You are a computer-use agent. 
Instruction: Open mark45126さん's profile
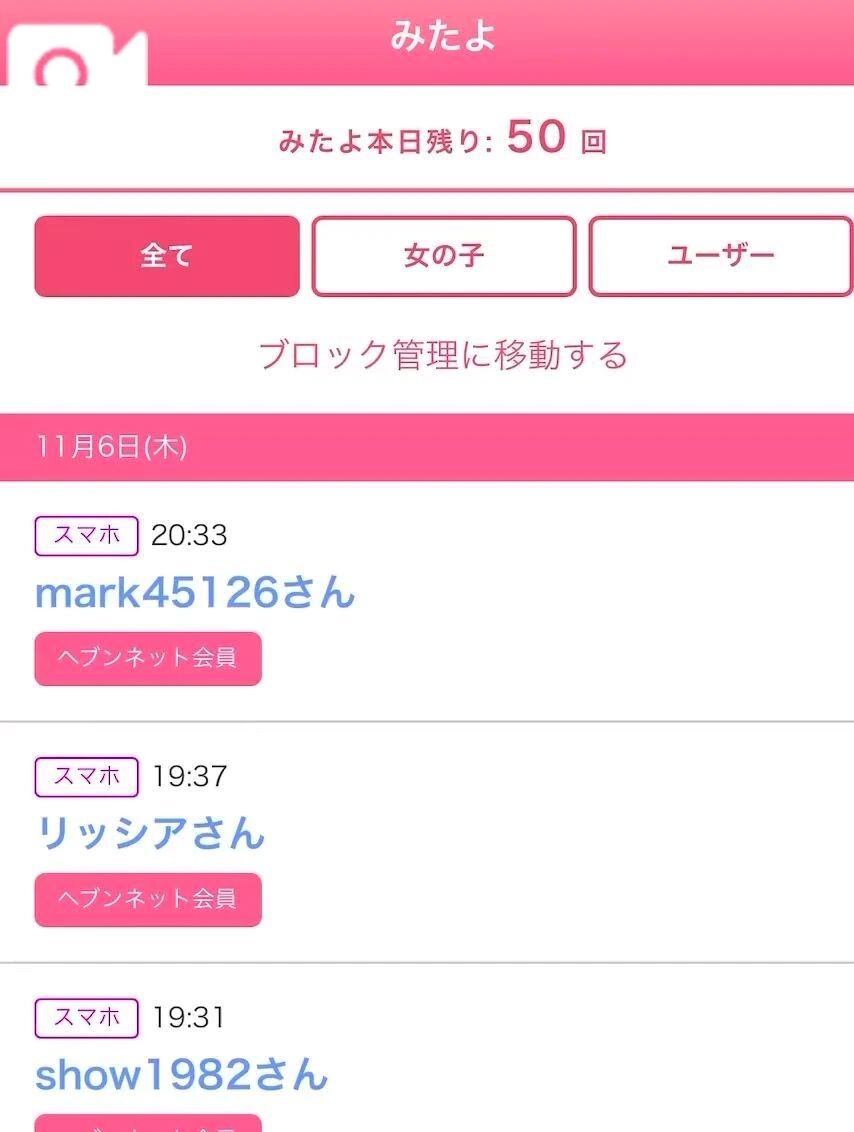click(193, 594)
